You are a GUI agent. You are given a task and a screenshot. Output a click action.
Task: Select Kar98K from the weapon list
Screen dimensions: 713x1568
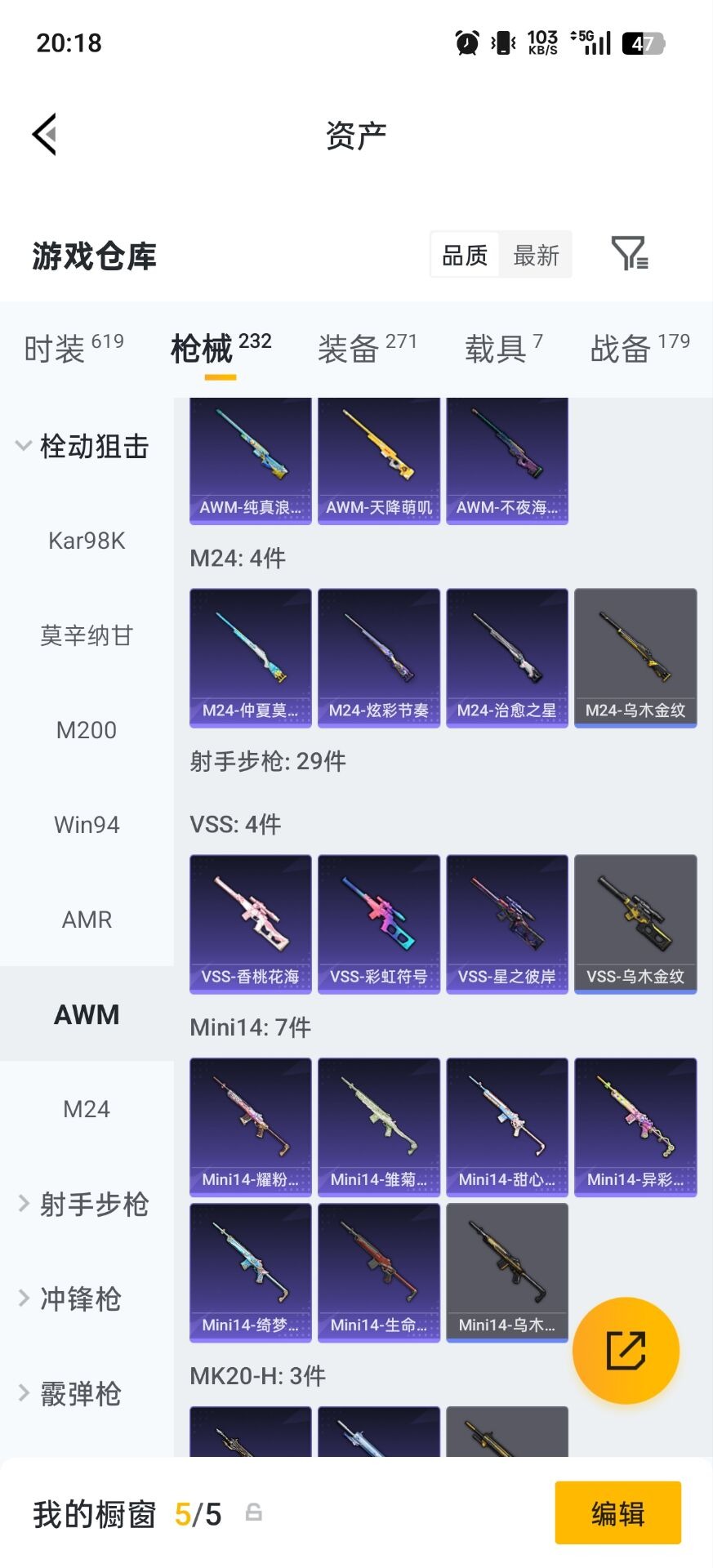coord(87,541)
